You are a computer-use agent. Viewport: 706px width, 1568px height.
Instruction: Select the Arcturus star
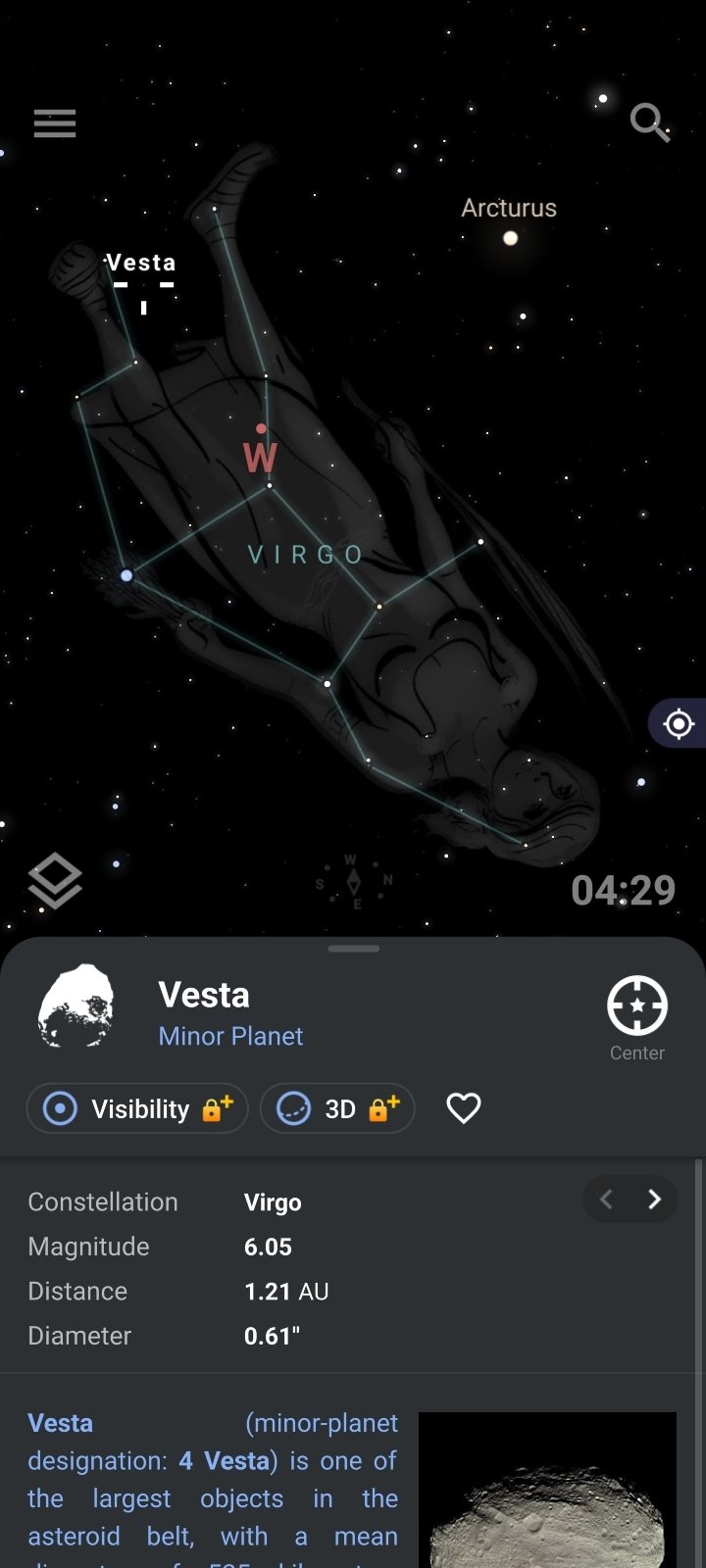click(510, 237)
